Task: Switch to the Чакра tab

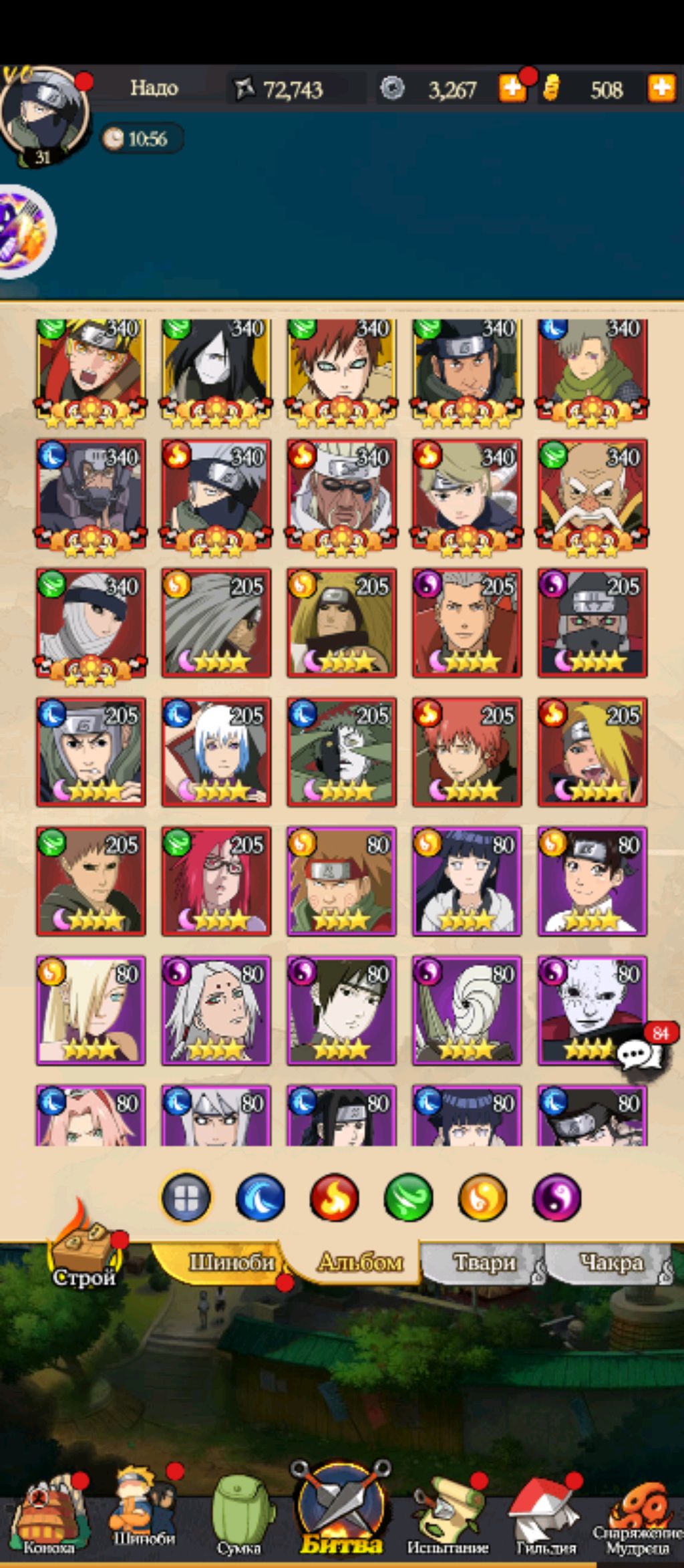Action: pyautogui.click(x=611, y=1262)
